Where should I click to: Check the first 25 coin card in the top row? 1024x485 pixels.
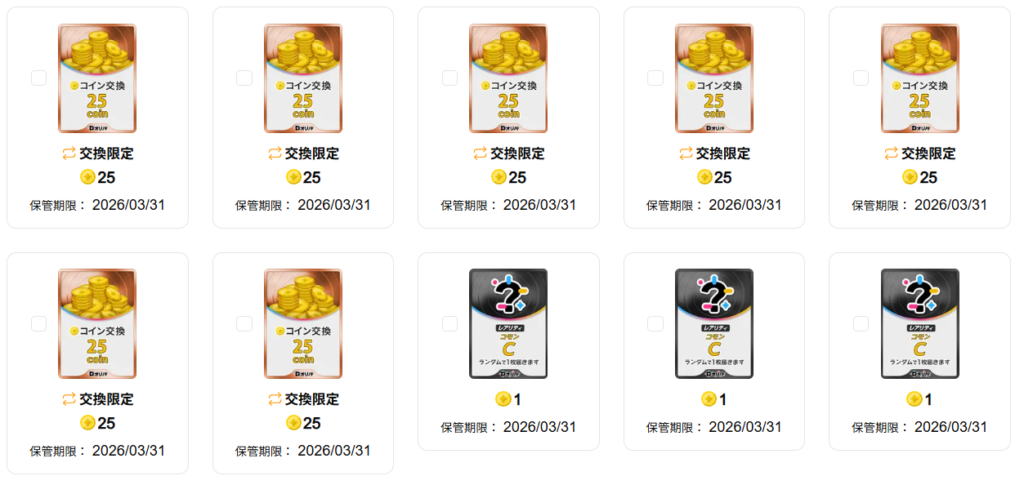[x=39, y=78]
